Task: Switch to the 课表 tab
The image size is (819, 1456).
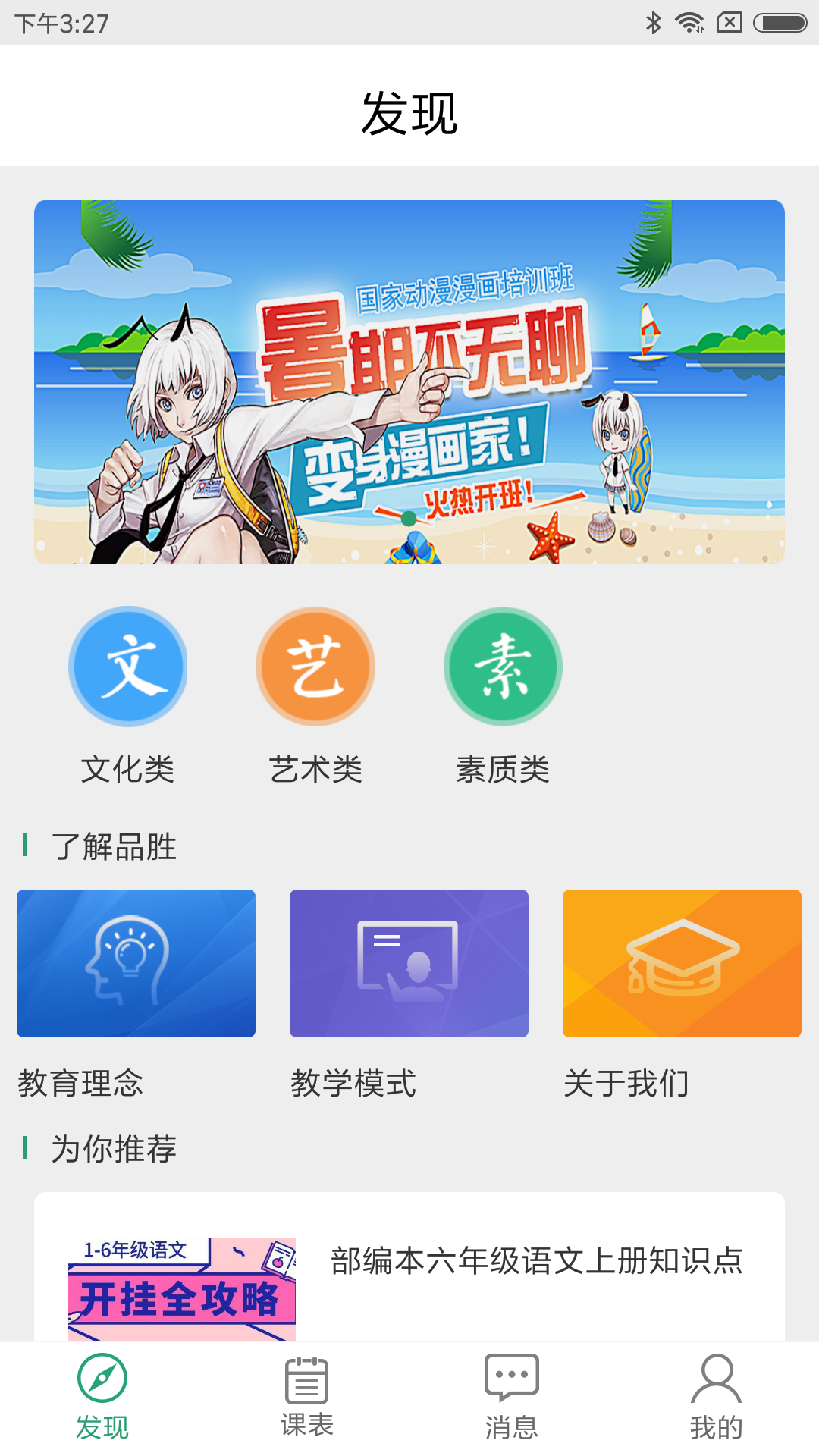Action: tap(307, 1398)
